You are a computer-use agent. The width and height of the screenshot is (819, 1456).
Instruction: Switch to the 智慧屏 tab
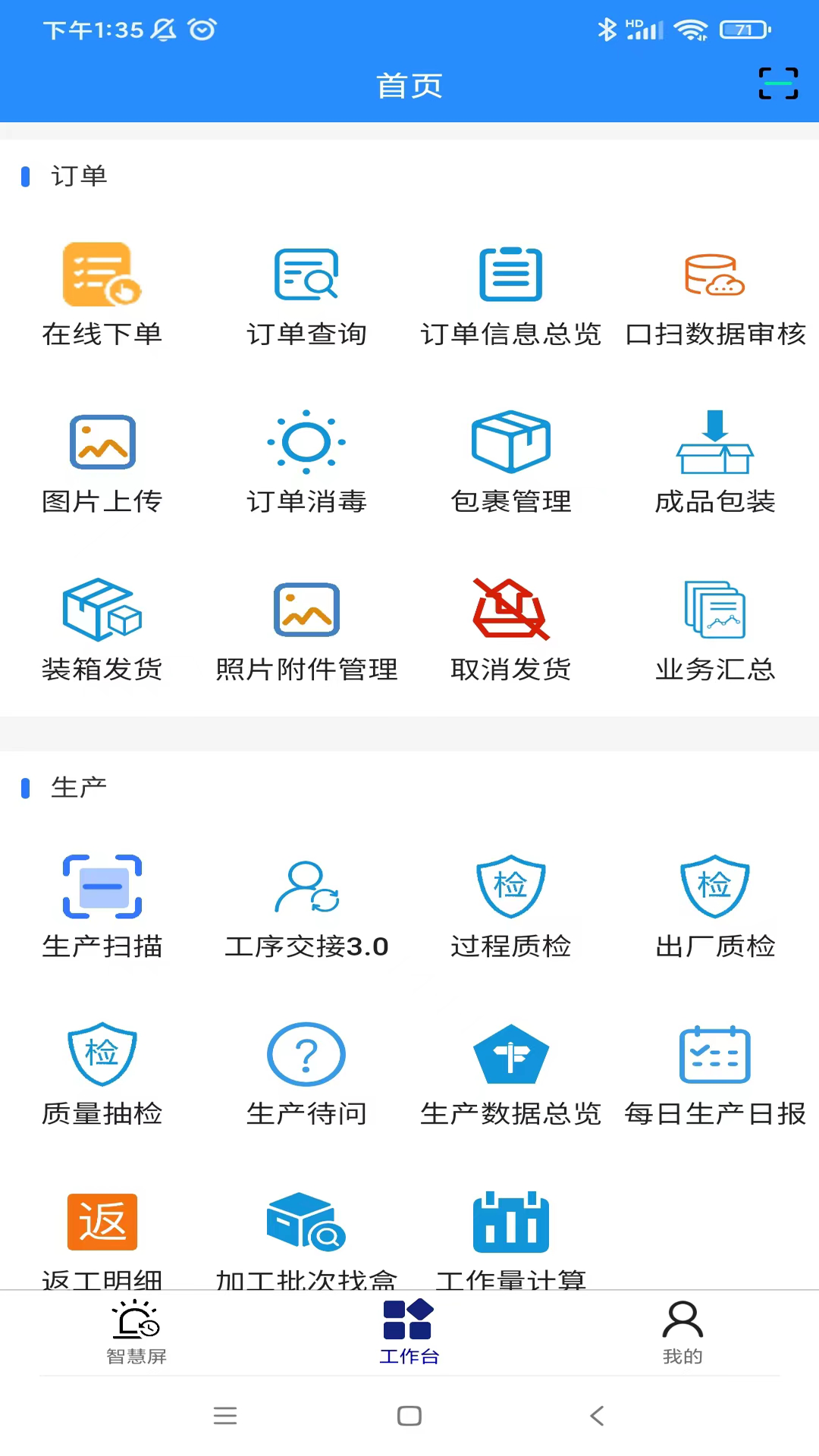[136, 1332]
